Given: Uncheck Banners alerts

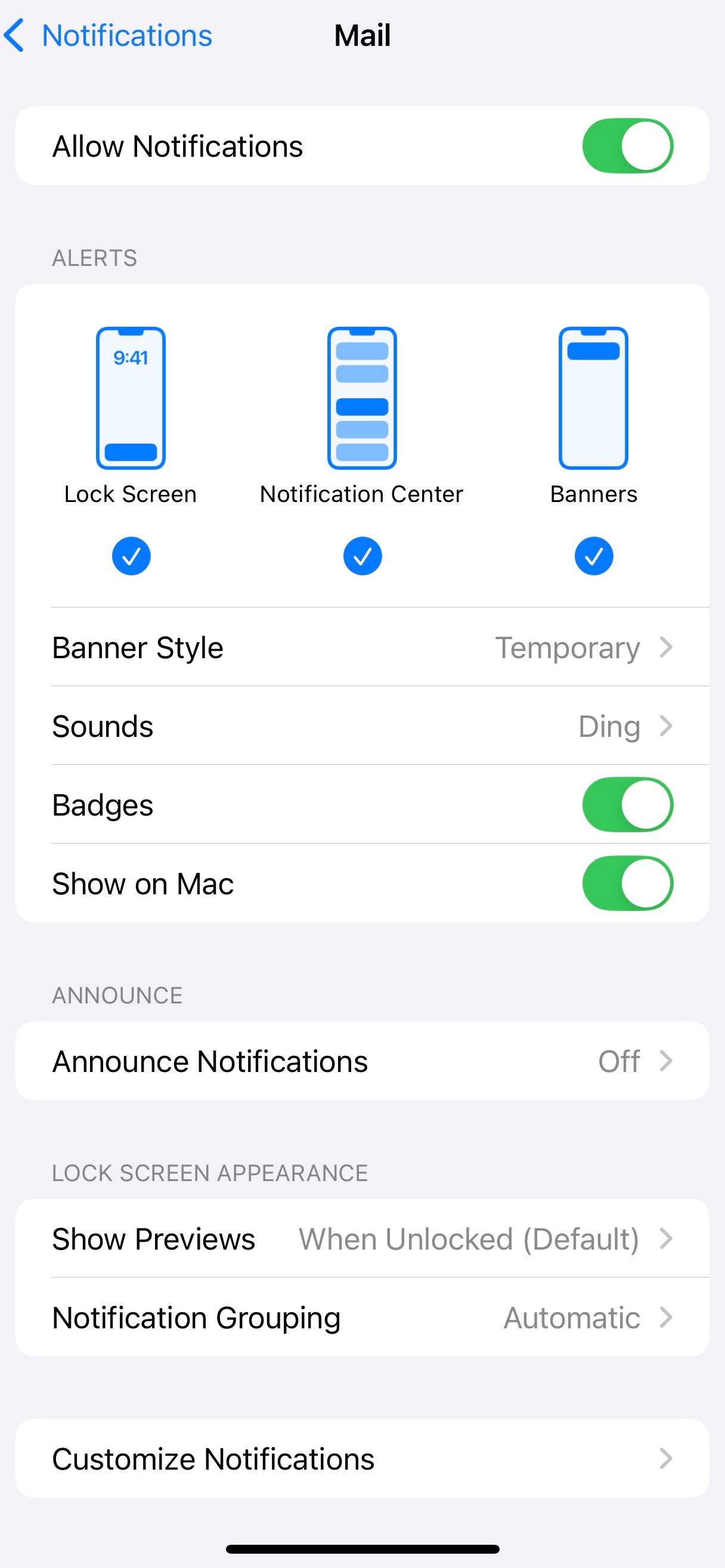Looking at the screenshot, I should tap(593, 556).
